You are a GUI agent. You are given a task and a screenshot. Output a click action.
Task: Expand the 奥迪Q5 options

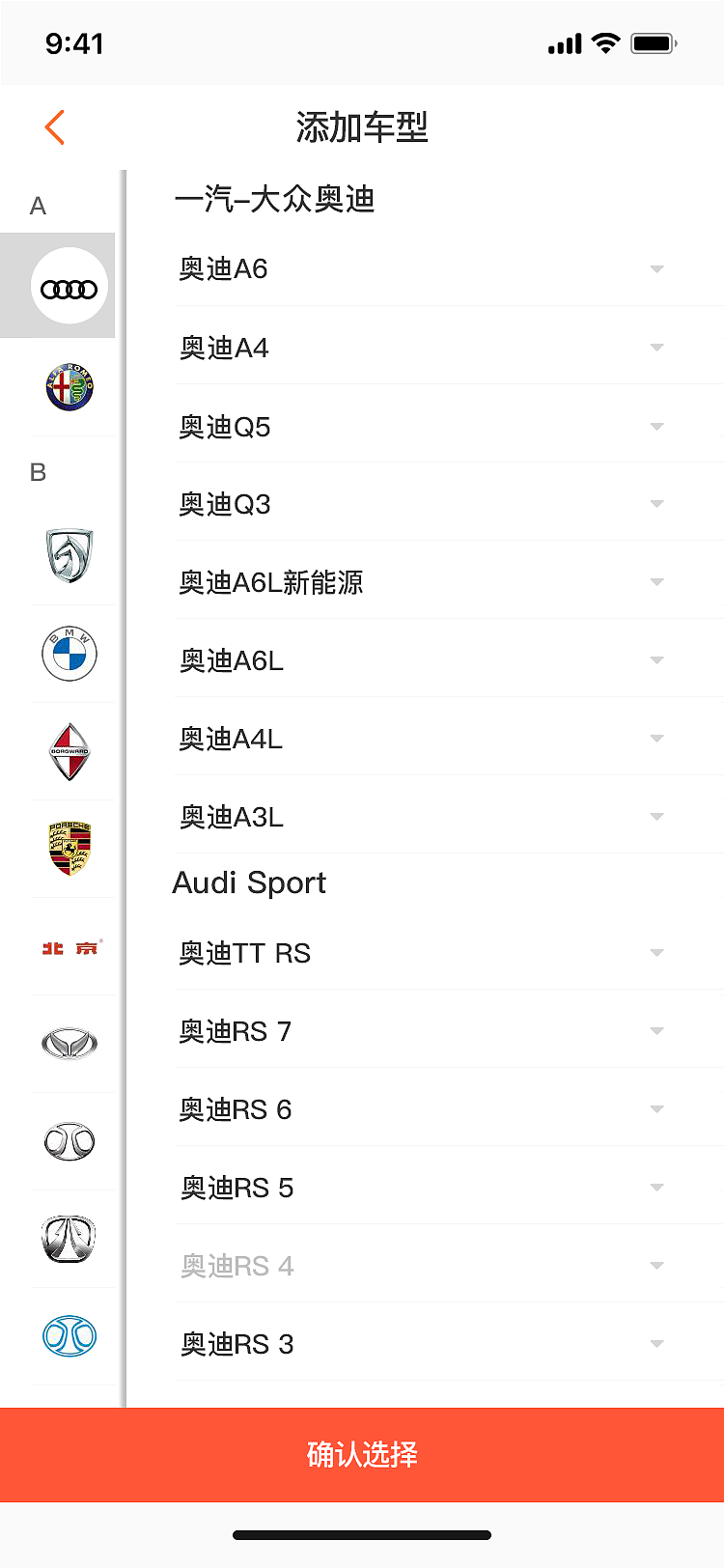point(656,426)
